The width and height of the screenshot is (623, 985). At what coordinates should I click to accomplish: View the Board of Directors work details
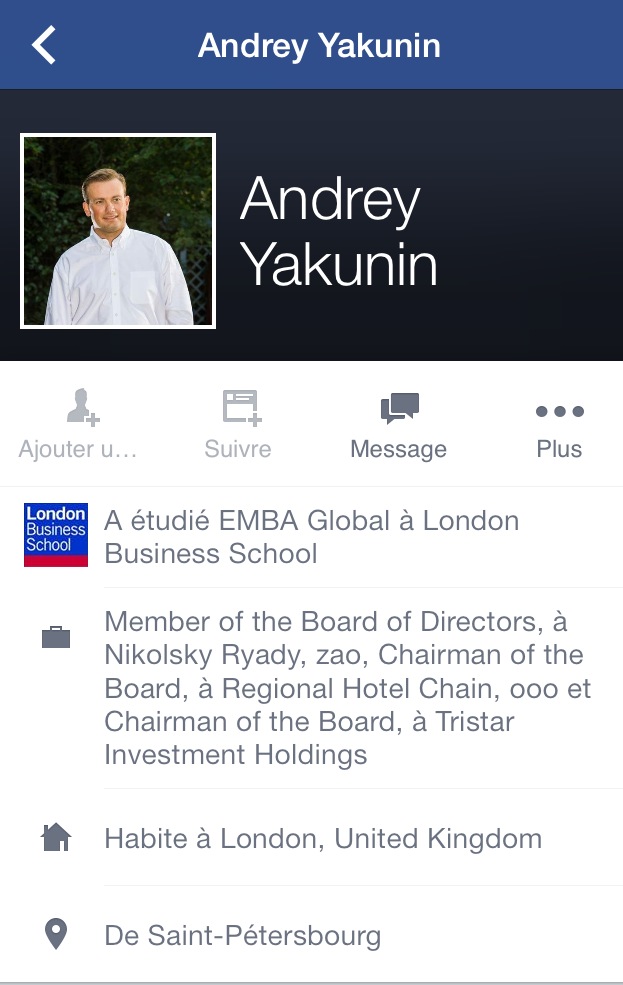pos(347,688)
